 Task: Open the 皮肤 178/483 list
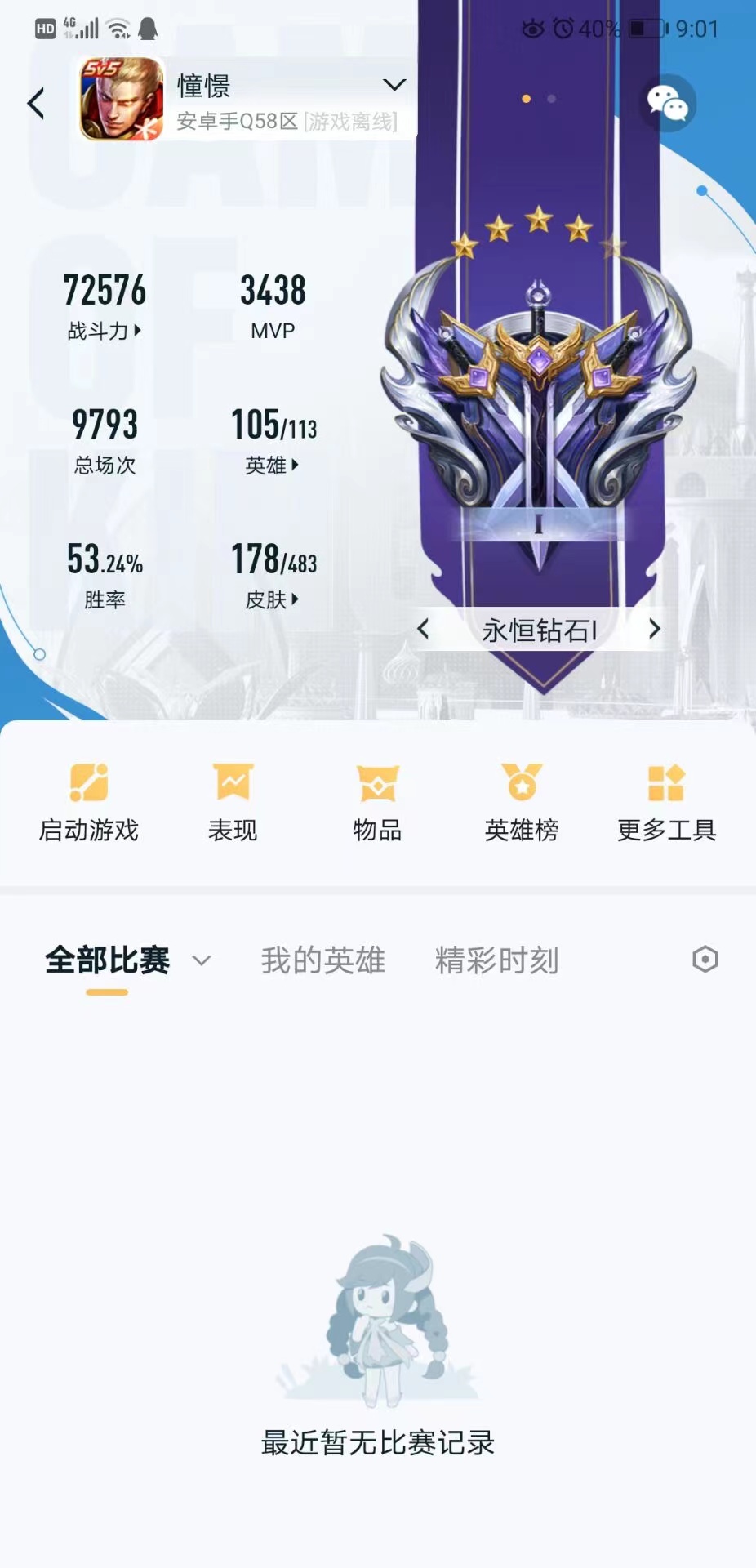tap(273, 599)
